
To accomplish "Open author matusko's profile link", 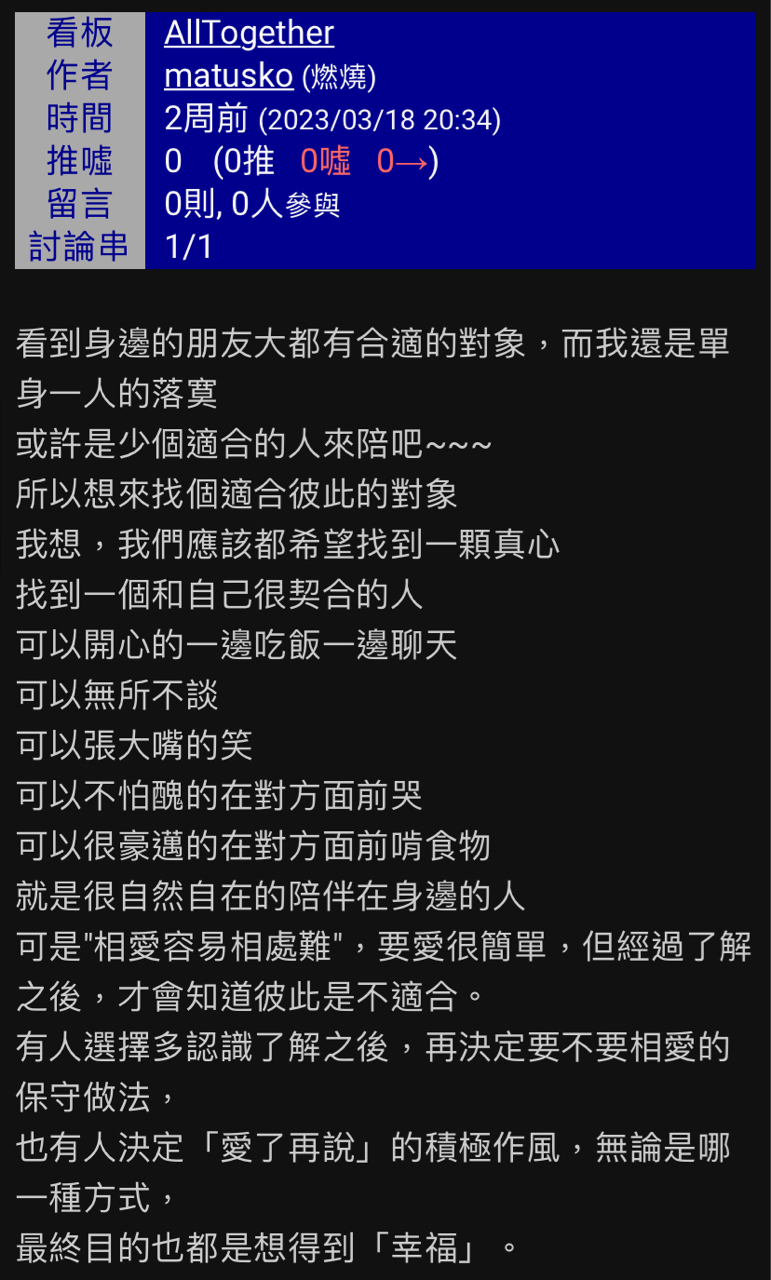I will click(x=228, y=76).
